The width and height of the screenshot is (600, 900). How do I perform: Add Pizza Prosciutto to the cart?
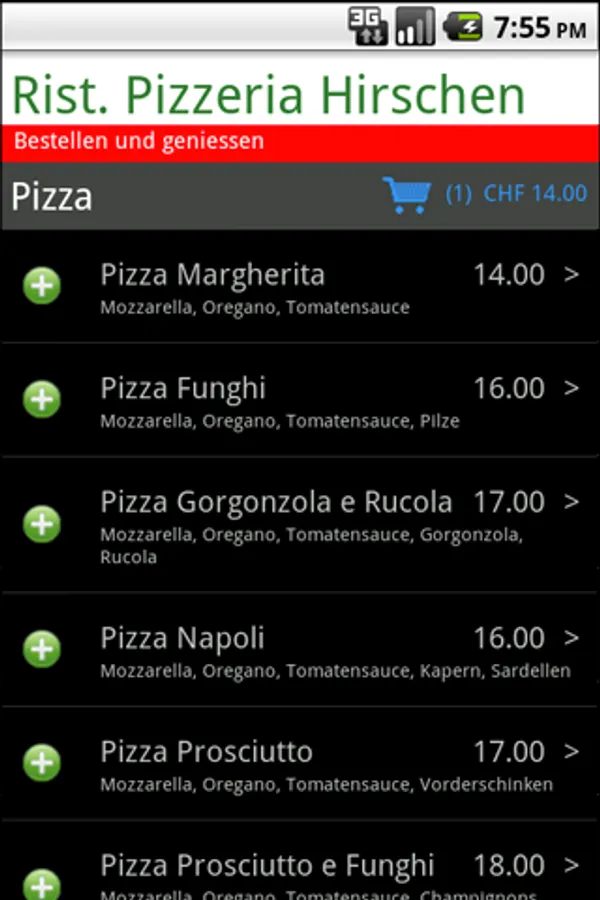point(42,764)
